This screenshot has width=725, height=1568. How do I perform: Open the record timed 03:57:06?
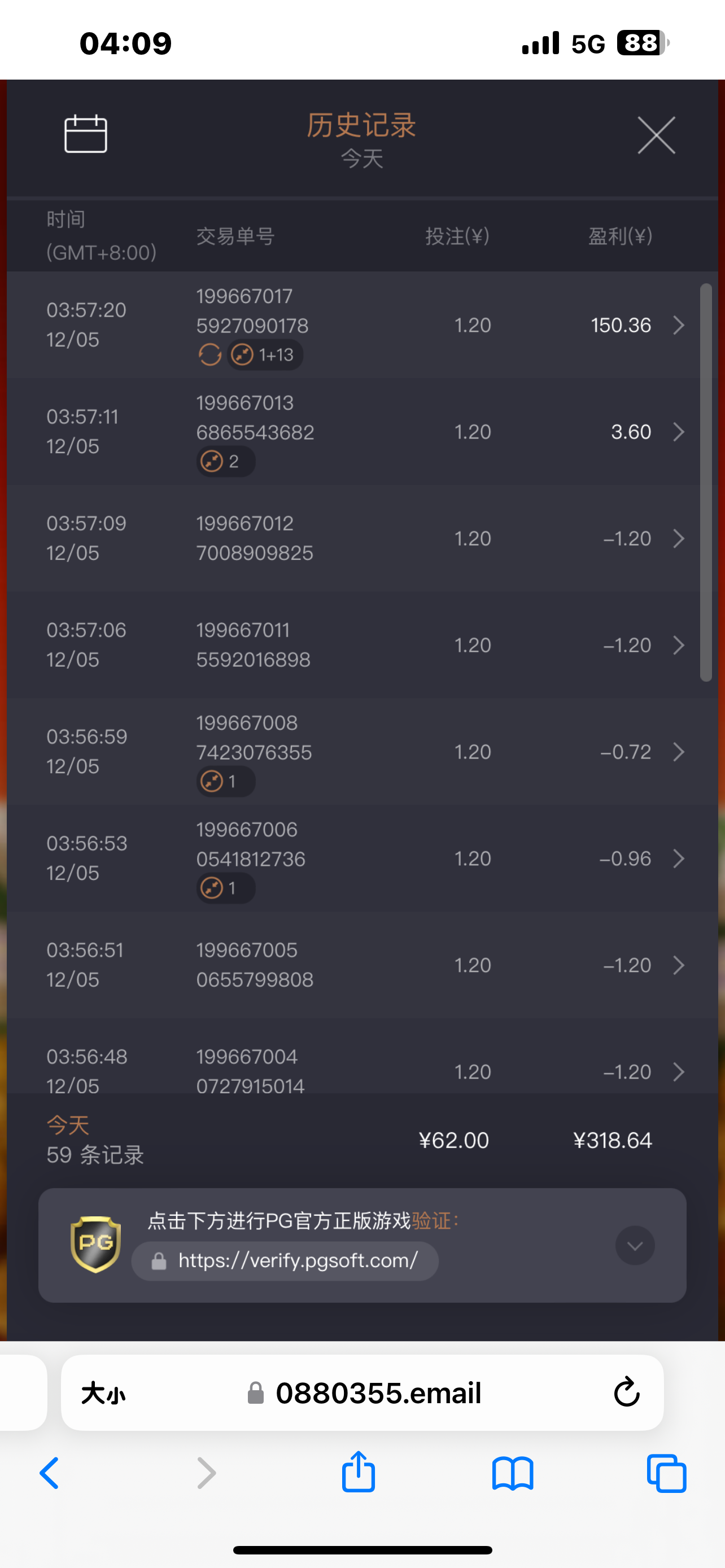678,645
